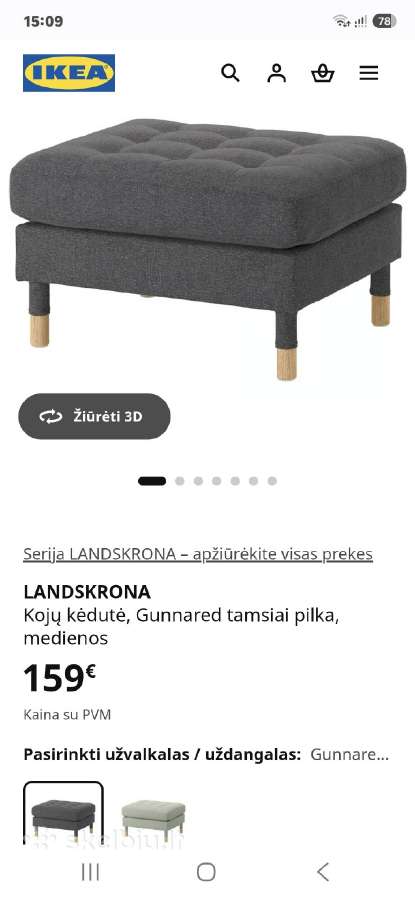Open the hamburger menu
The width and height of the screenshot is (415, 900).
[369, 73]
